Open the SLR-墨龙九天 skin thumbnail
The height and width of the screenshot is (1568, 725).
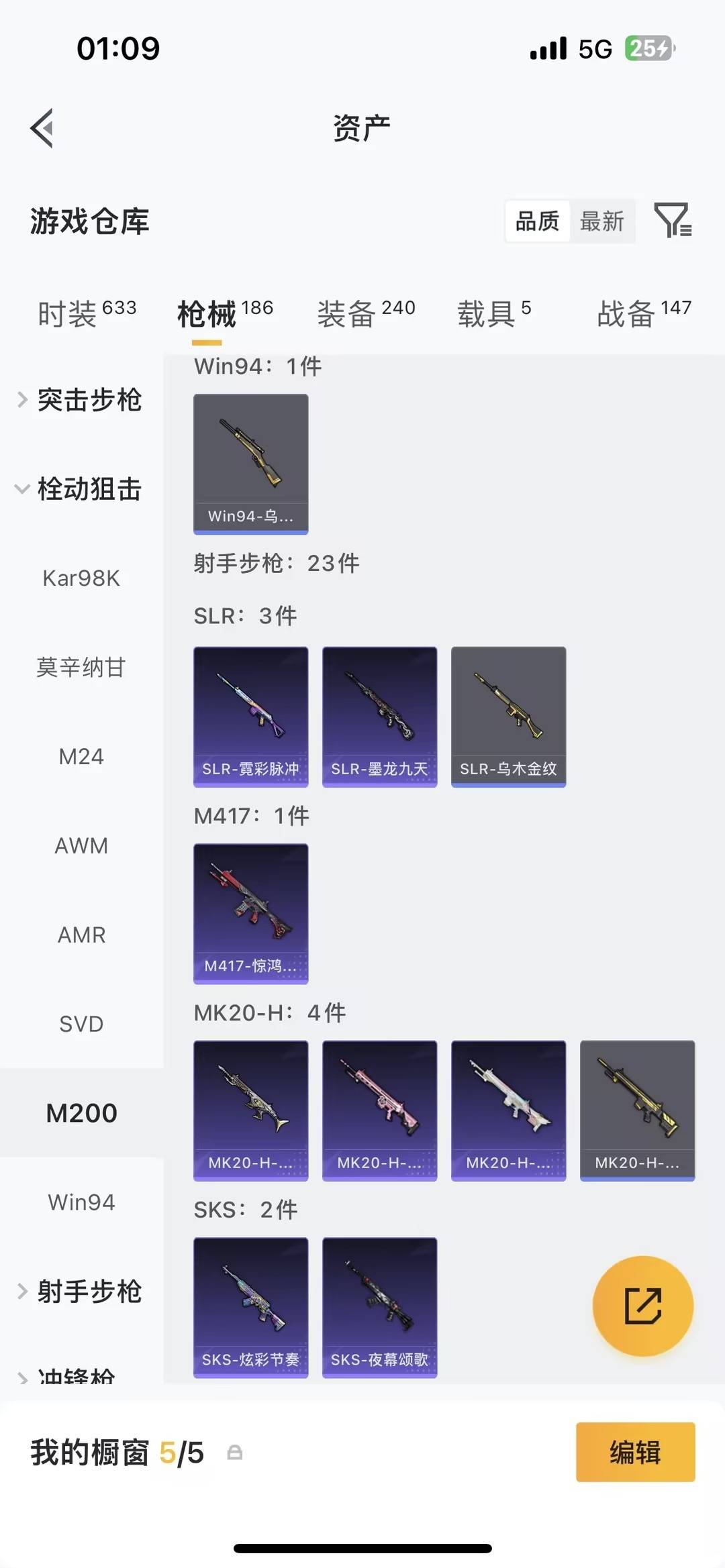(379, 715)
